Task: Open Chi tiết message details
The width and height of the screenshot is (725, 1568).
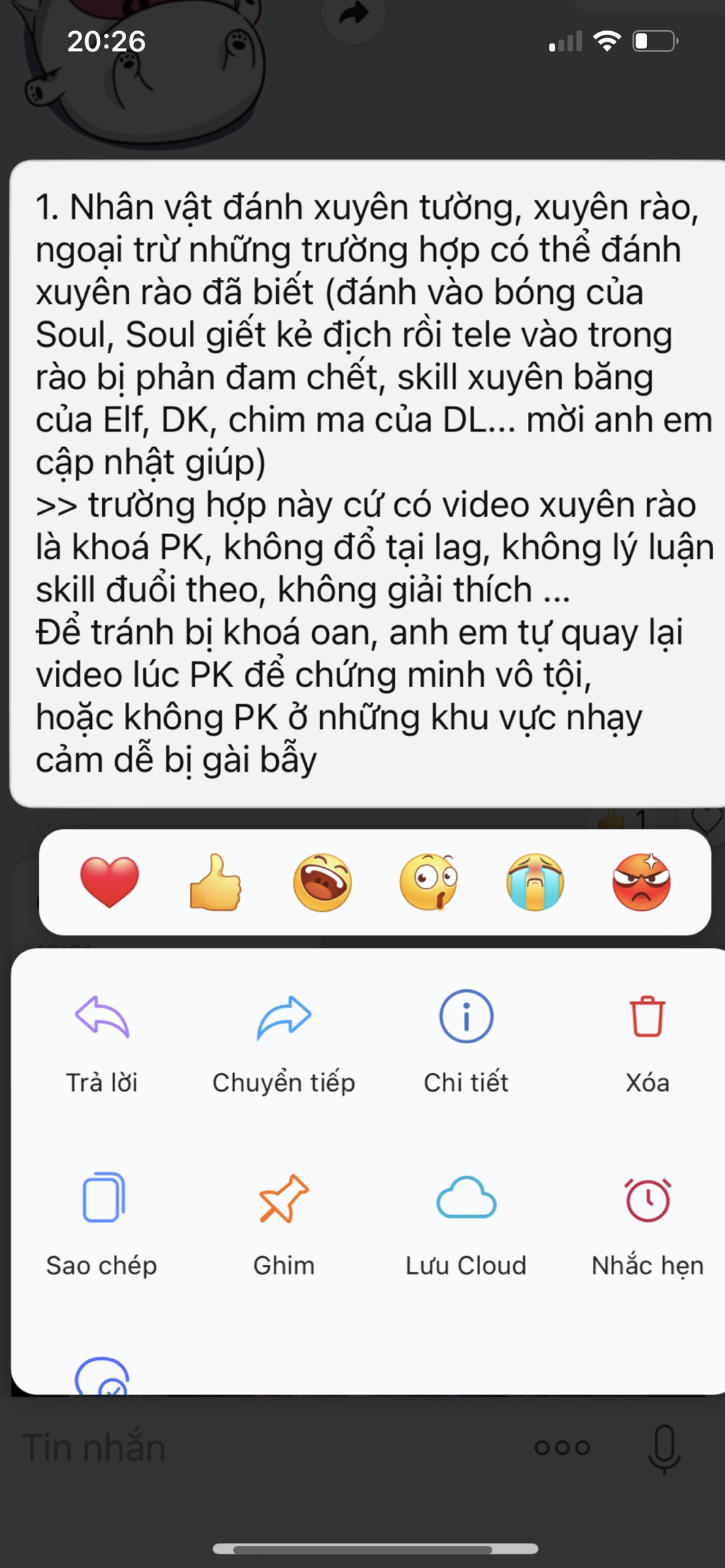Action: 465,1015
